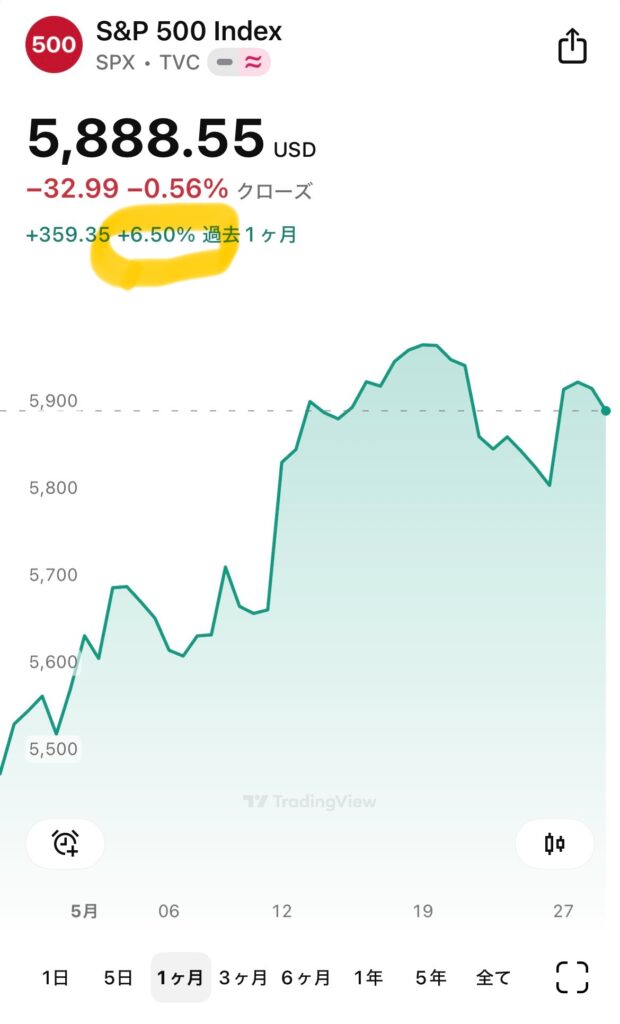Select the 1ヶ月 time range

tap(180, 978)
